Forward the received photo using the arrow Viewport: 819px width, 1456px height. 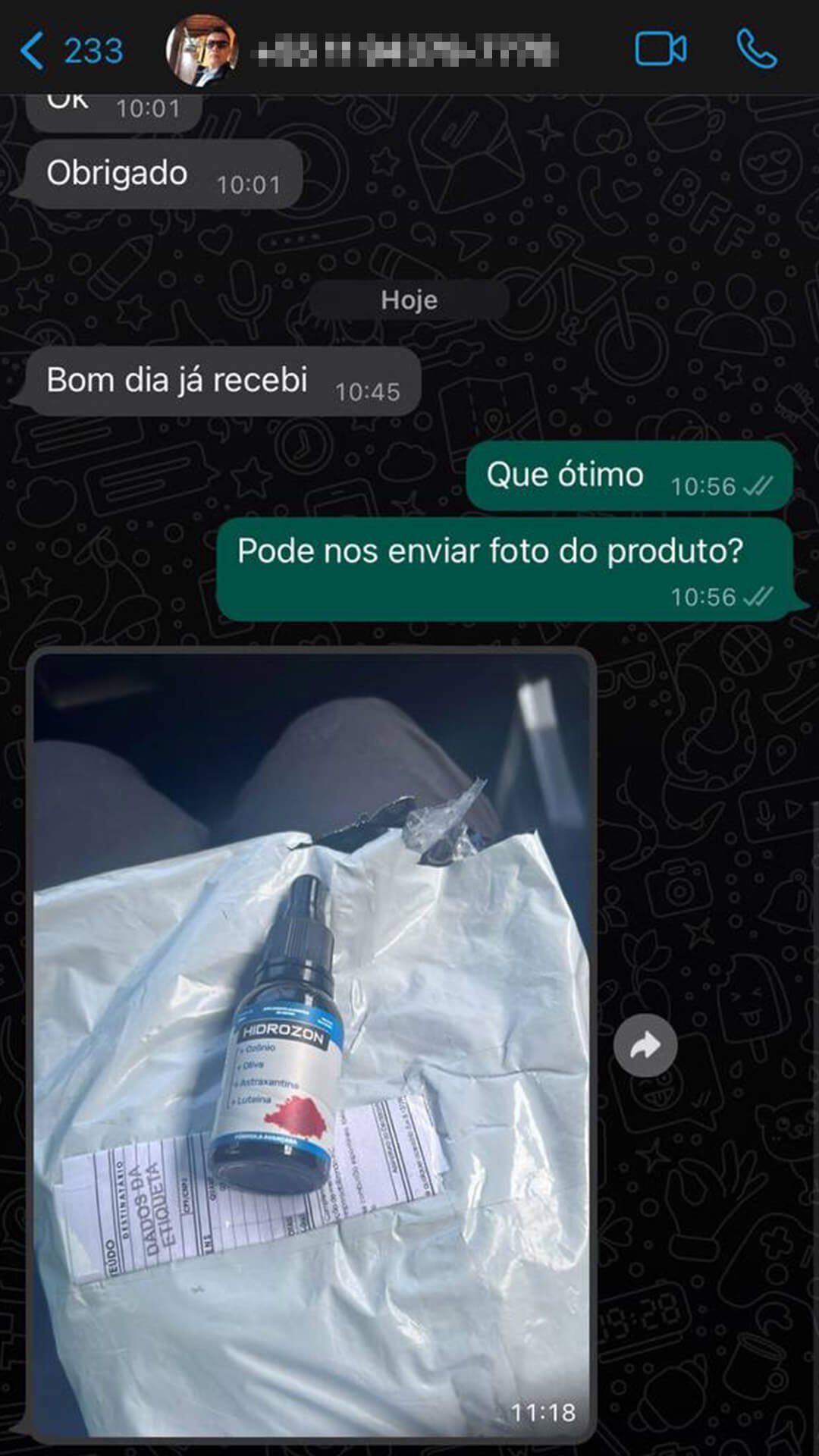pyautogui.click(x=645, y=1046)
